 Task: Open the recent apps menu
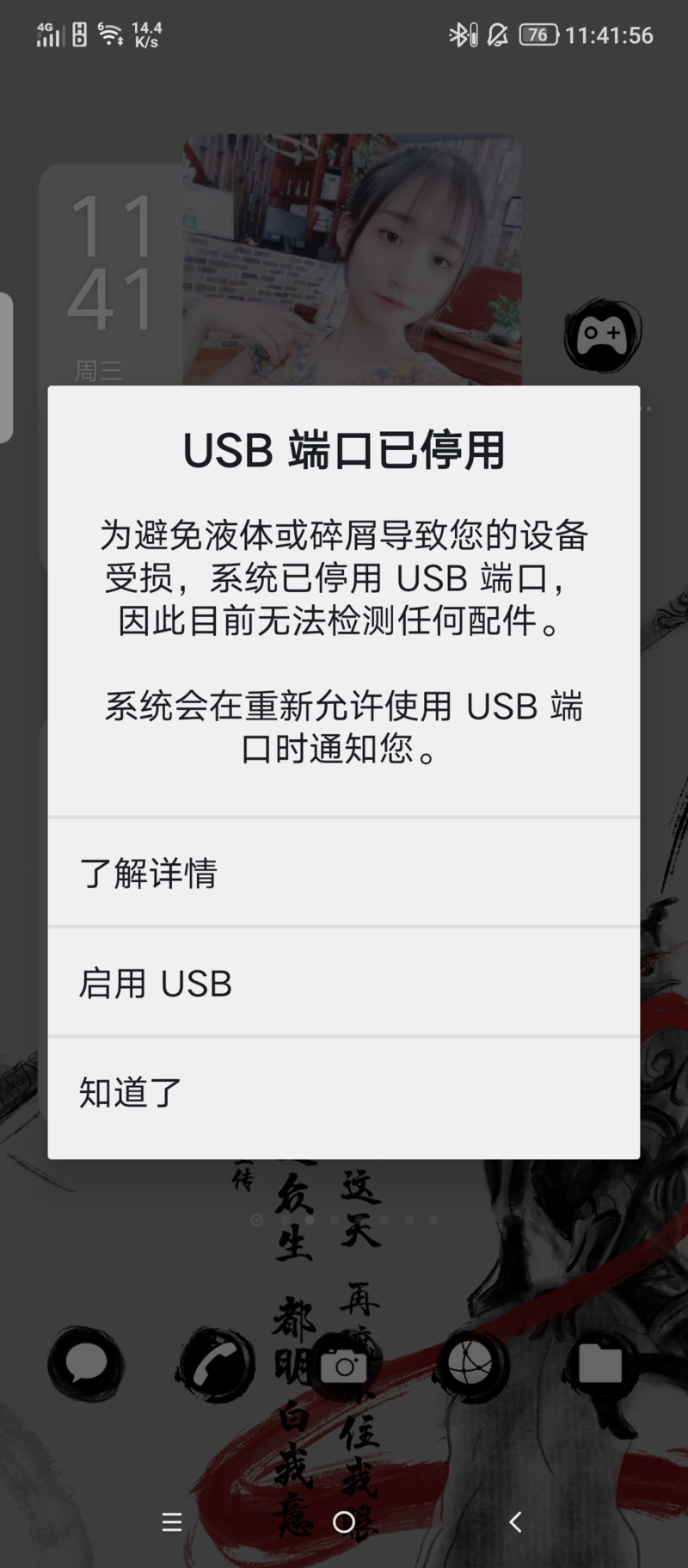(x=172, y=1522)
